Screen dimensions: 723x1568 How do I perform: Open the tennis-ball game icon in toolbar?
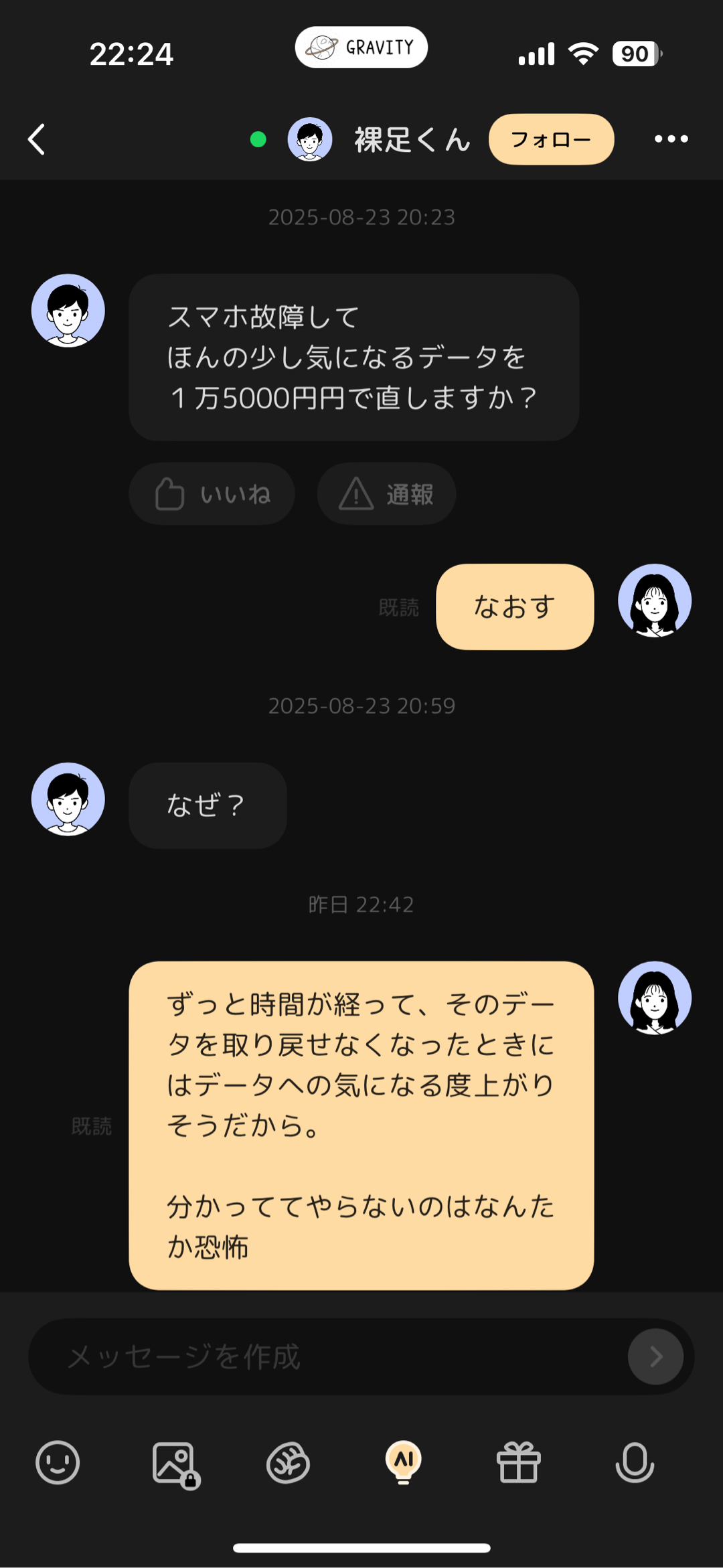coord(288,1462)
